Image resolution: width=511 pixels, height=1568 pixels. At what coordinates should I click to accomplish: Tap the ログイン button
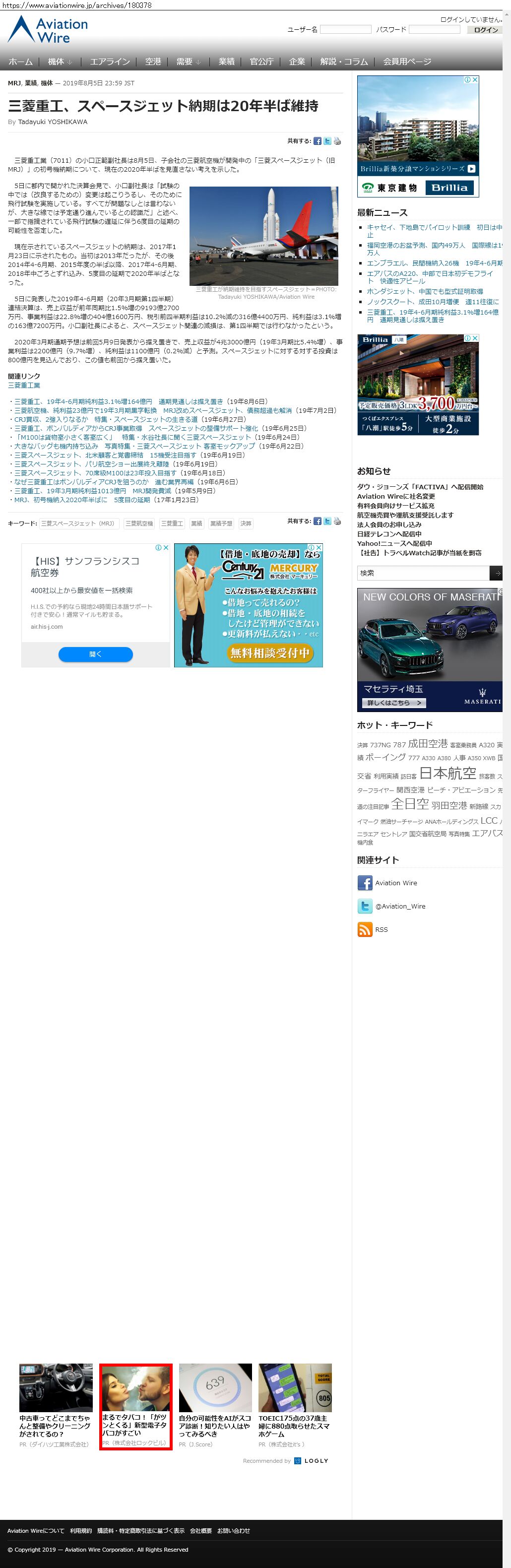tap(485, 30)
